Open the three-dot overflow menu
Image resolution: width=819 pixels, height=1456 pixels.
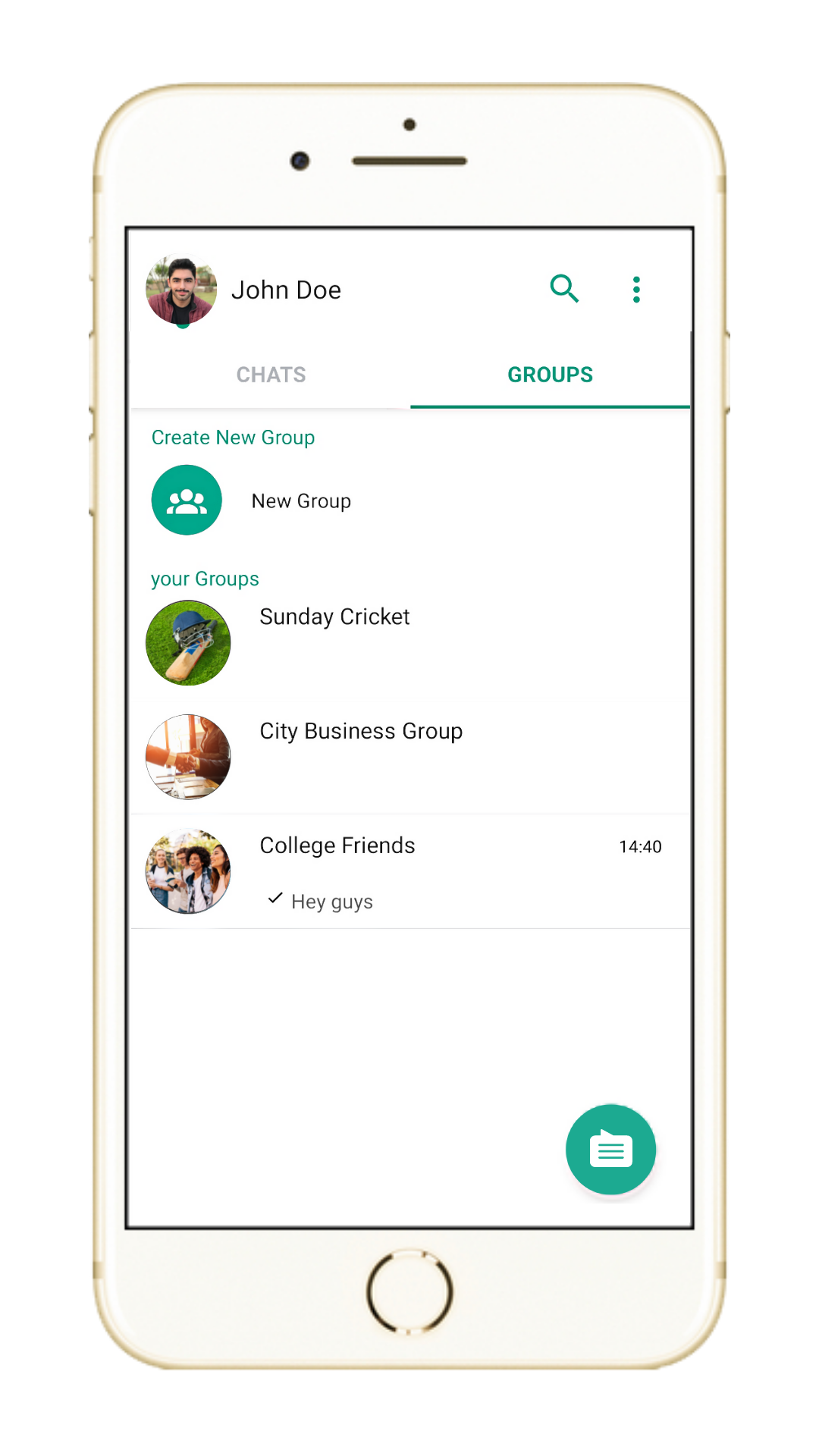[636, 290]
